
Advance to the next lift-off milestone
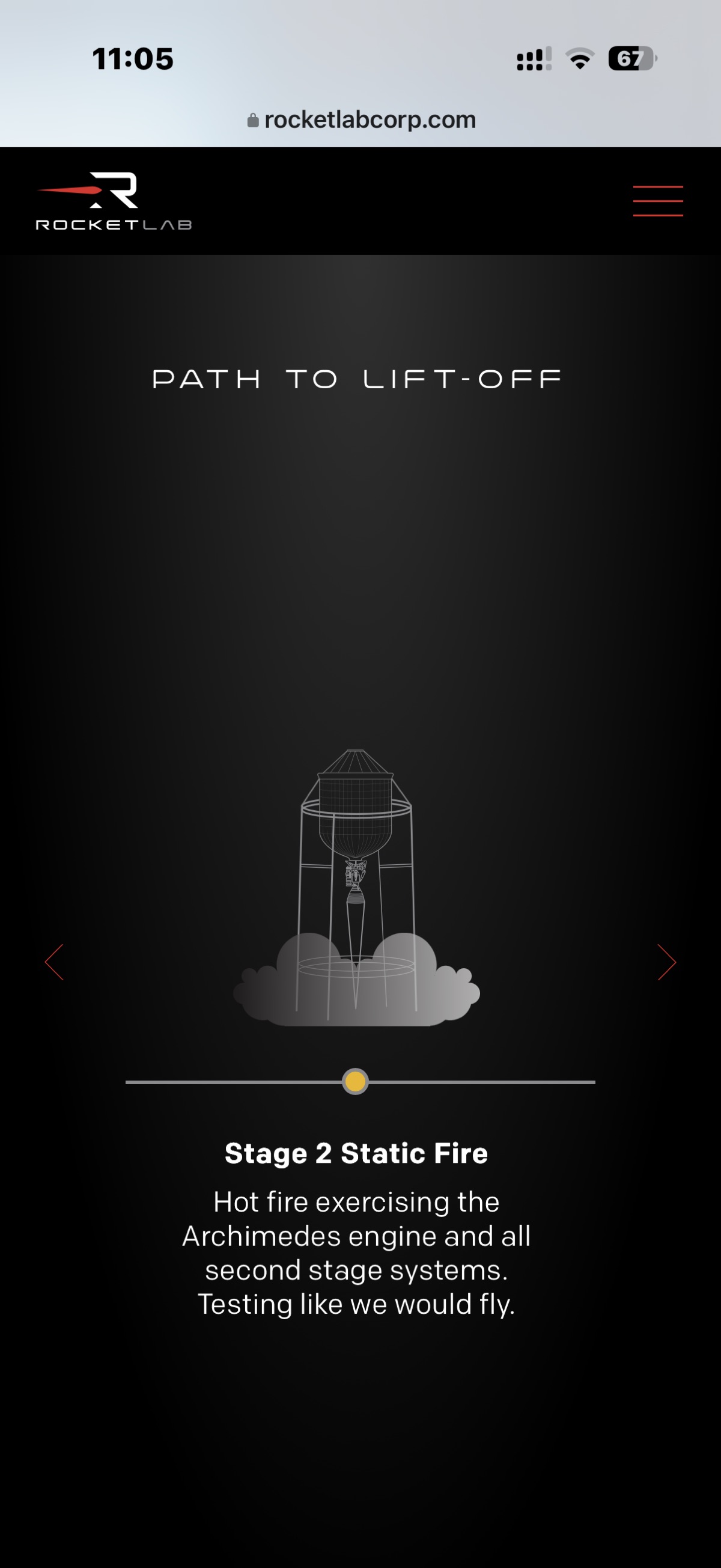point(666,962)
